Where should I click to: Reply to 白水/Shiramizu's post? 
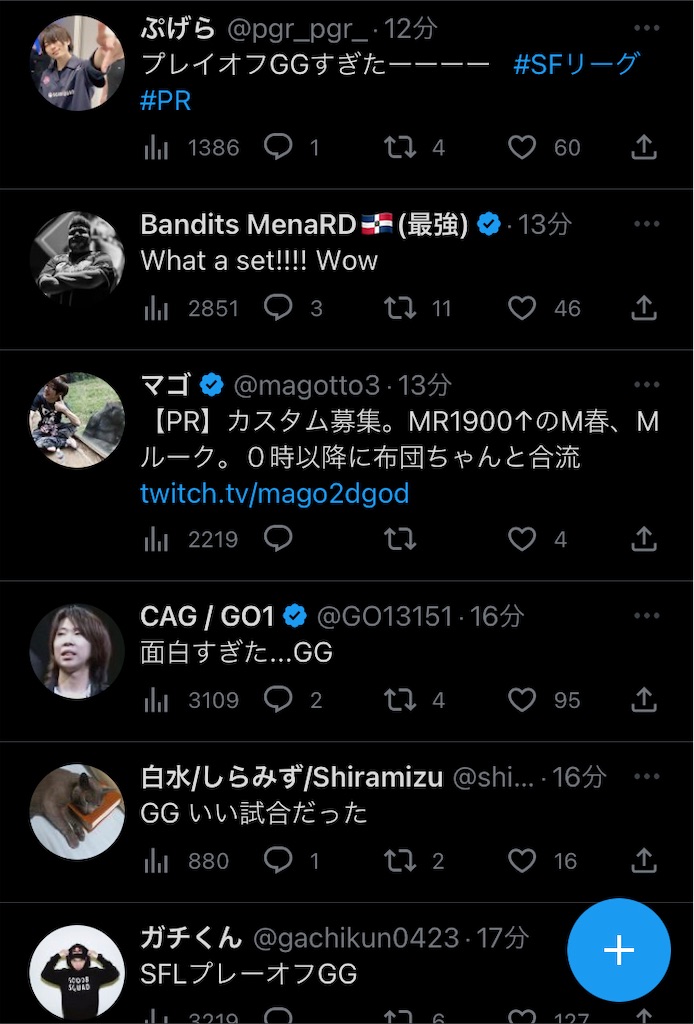pos(278,861)
